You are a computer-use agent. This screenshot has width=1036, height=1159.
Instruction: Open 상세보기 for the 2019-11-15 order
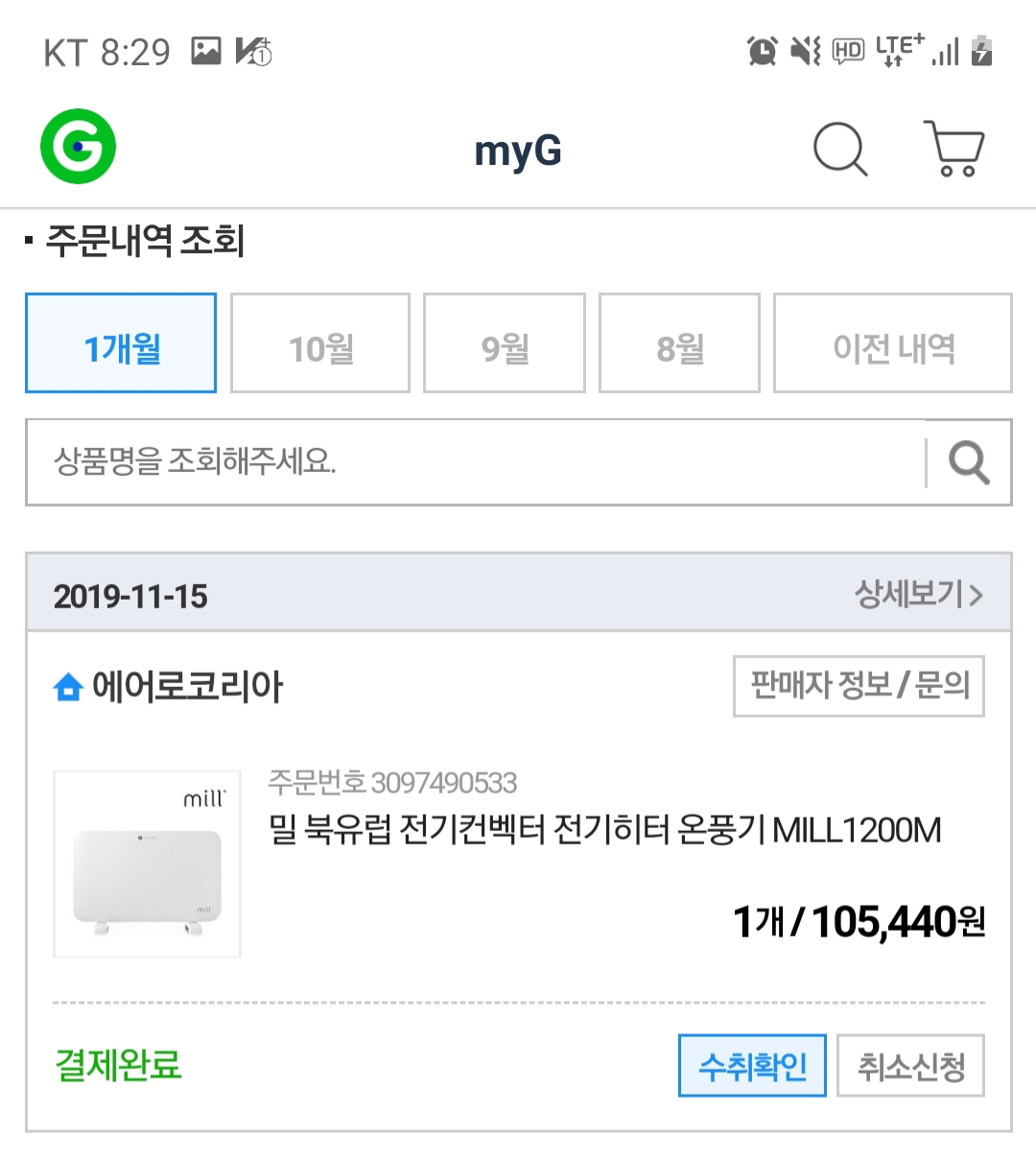tap(918, 594)
